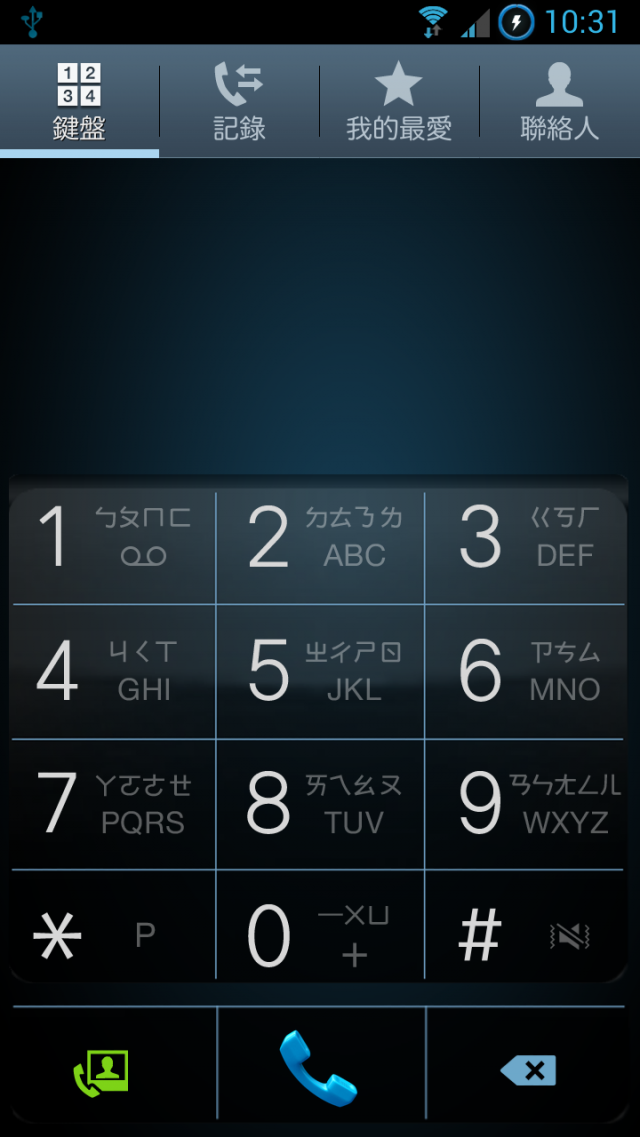Tap the 6 MNO key
640x1138 pixels.
(x=526, y=672)
